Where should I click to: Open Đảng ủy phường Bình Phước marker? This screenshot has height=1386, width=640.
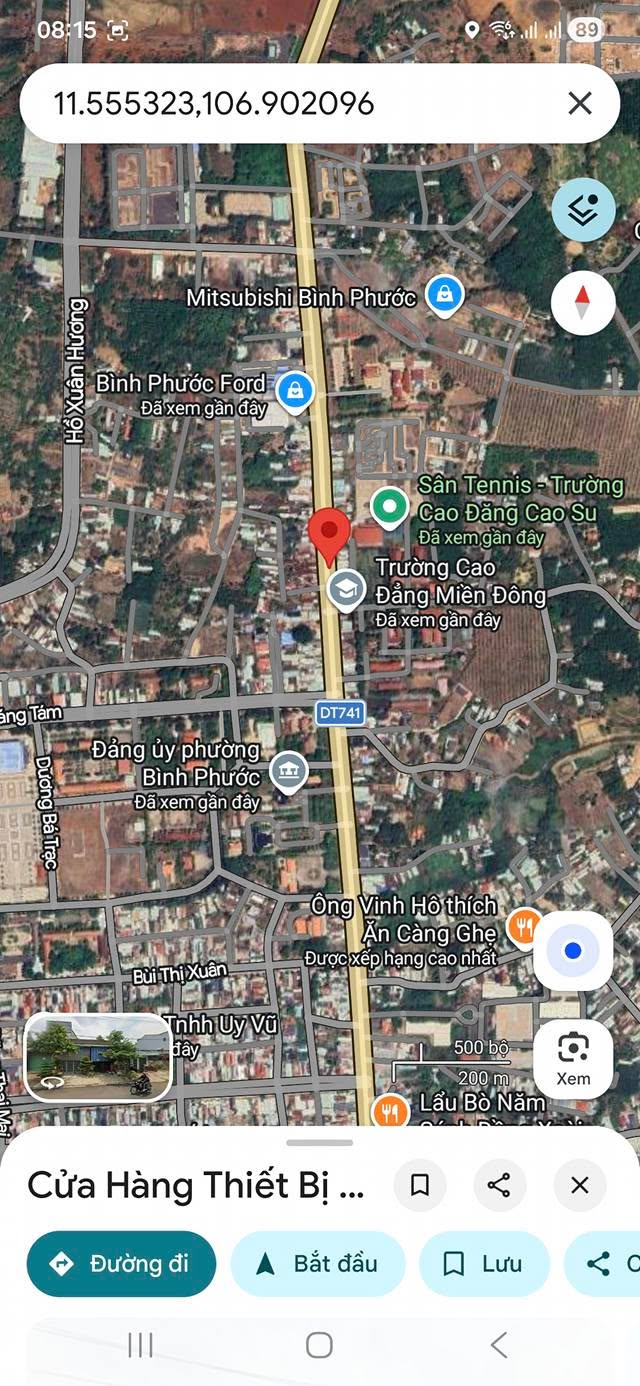point(288,771)
